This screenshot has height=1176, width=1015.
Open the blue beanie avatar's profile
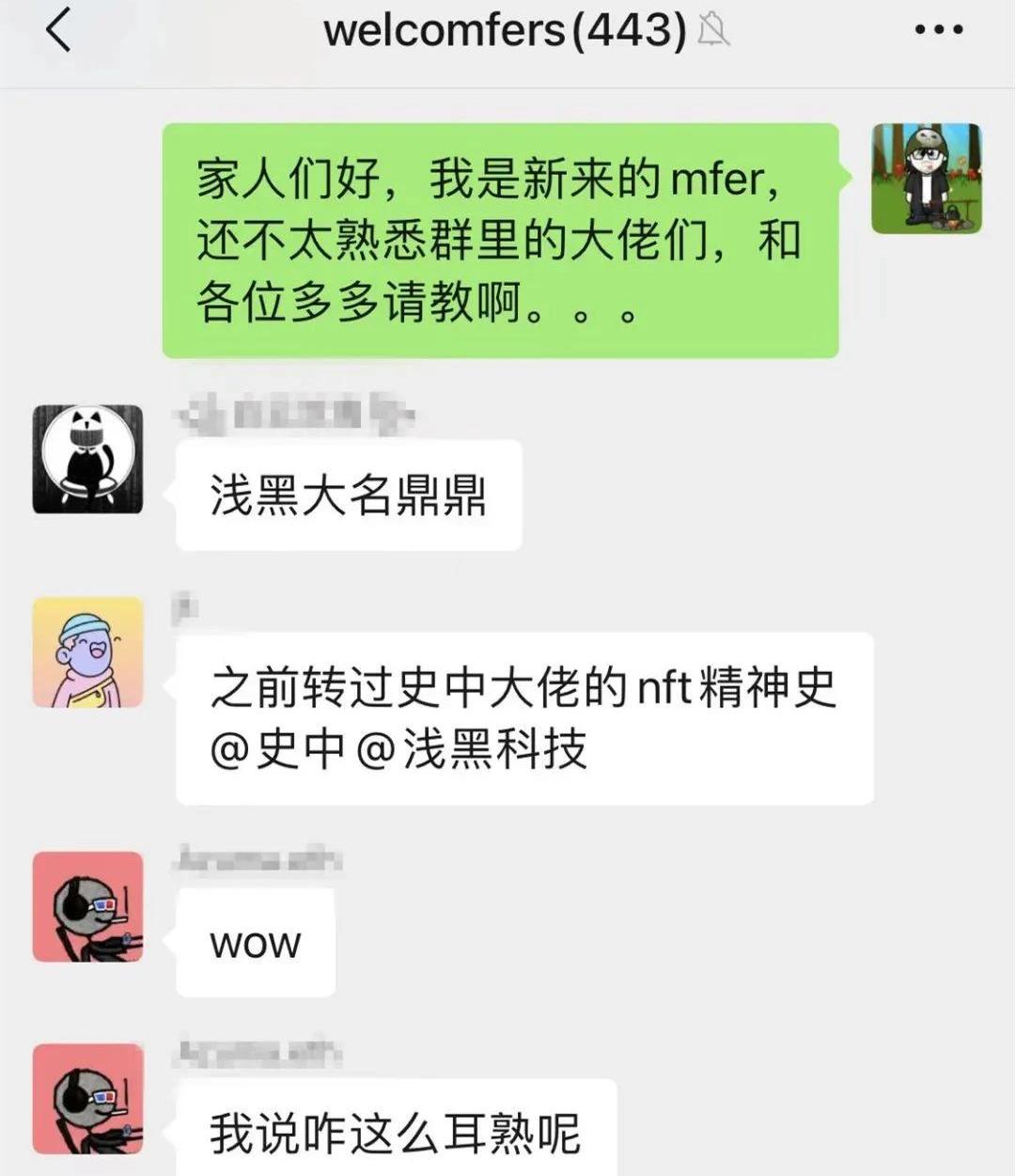coord(87,651)
